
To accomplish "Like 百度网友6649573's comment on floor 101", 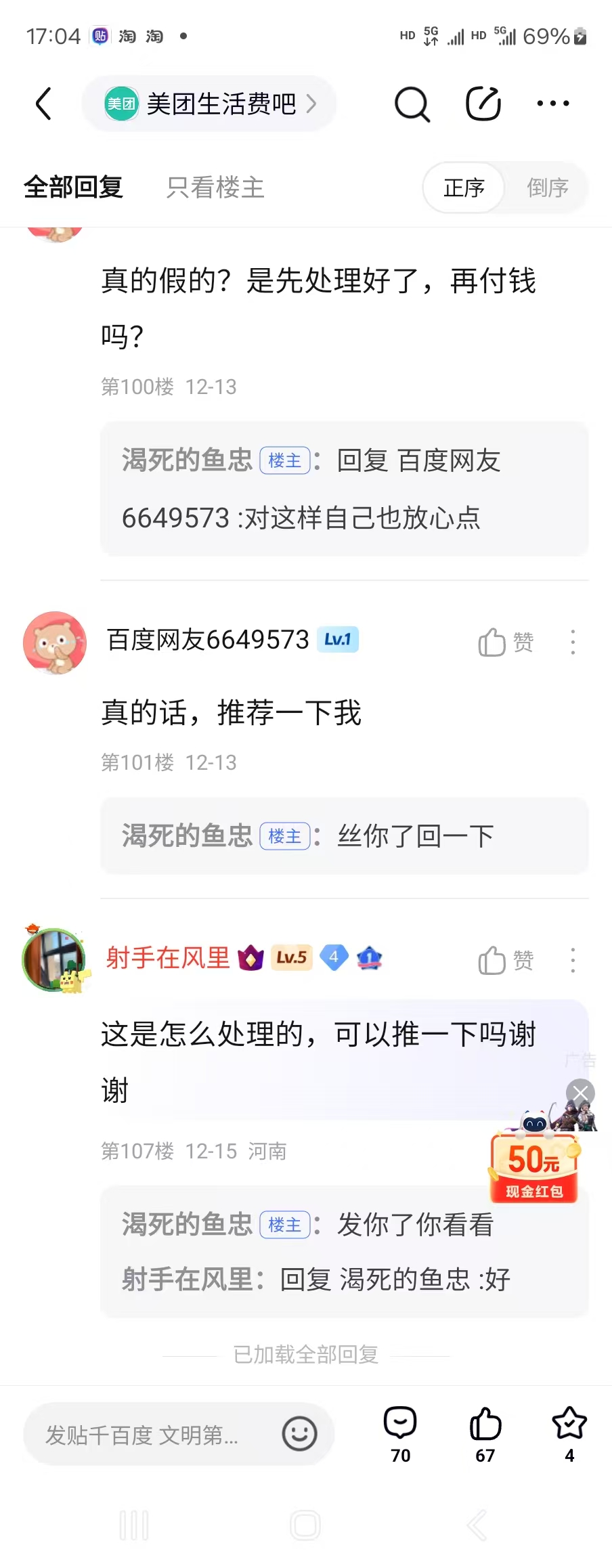I will click(505, 642).
